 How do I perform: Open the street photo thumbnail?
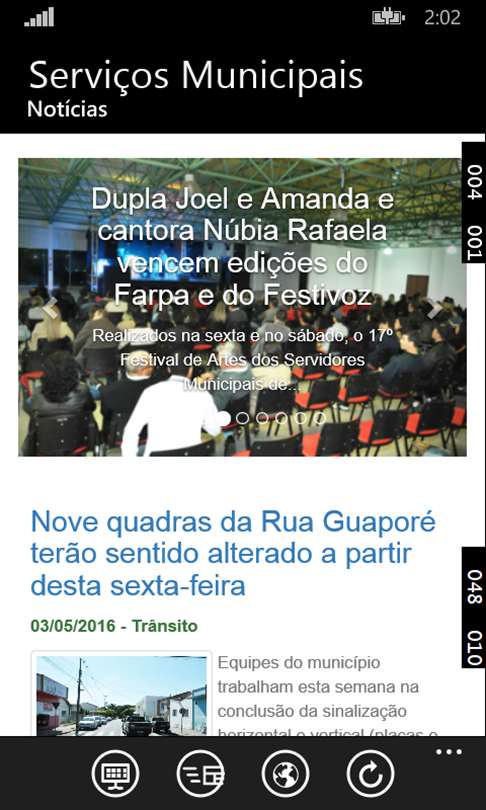coord(121,695)
